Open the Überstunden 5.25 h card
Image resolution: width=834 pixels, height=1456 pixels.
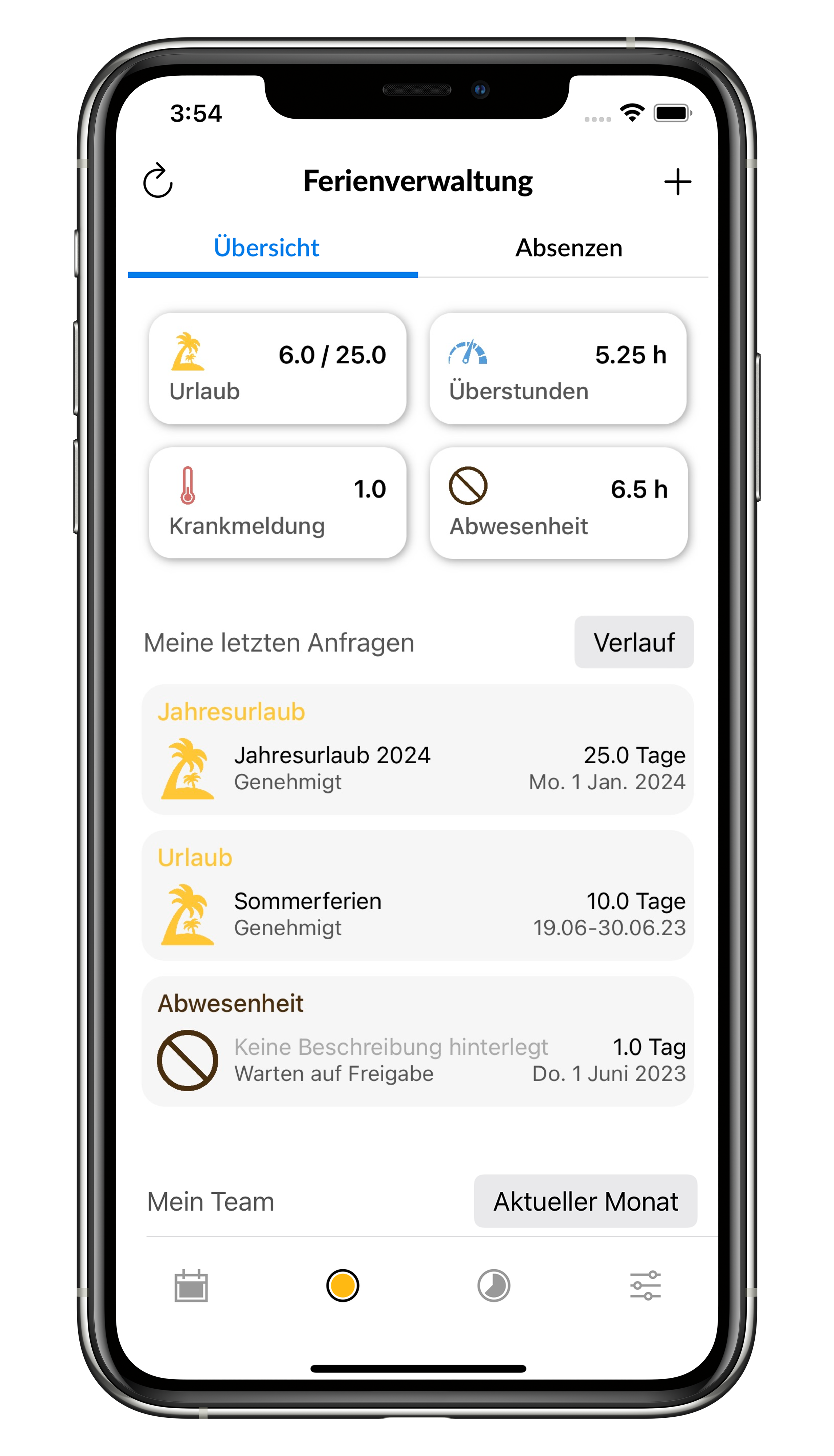(558, 368)
